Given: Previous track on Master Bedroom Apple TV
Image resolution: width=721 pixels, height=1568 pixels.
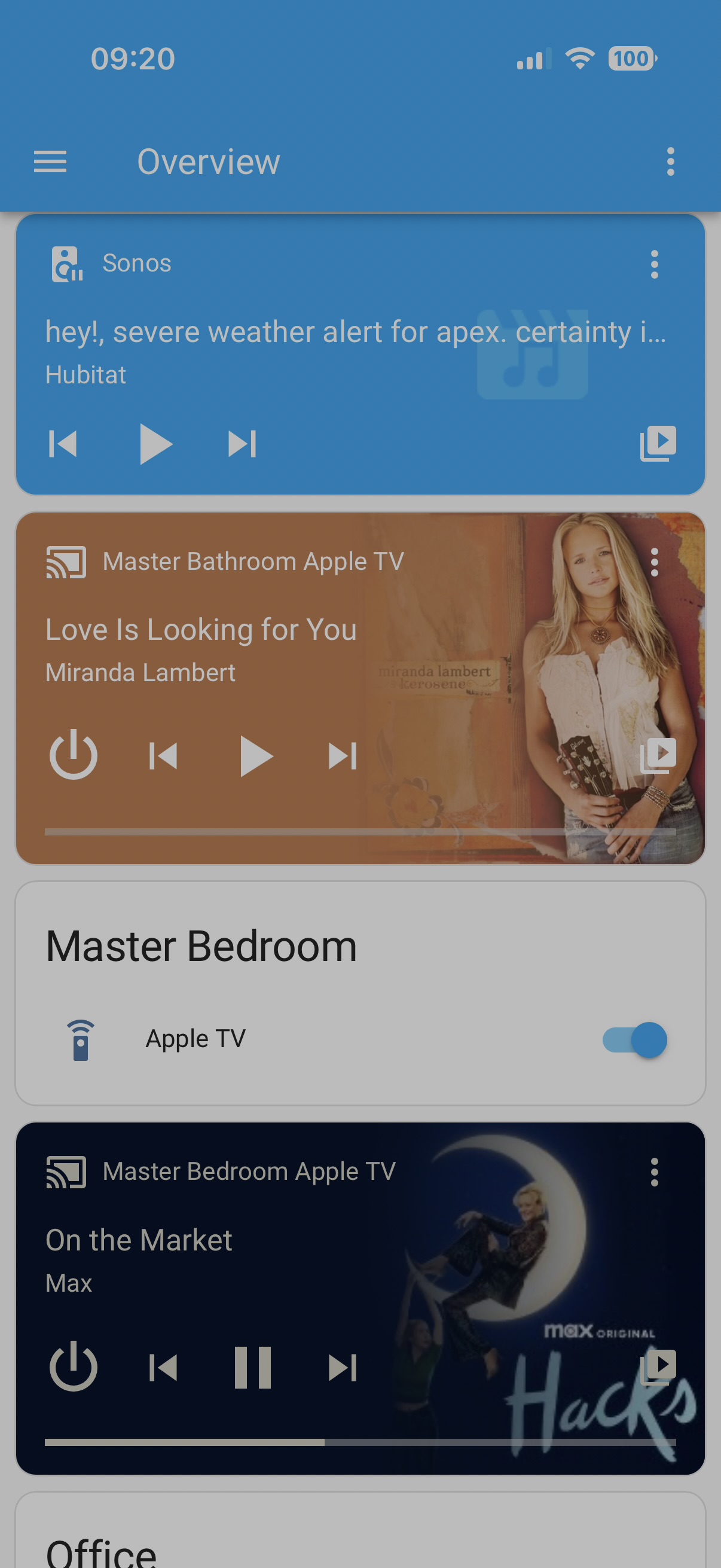Looking at the screenshot, I should coord(163,1368).
